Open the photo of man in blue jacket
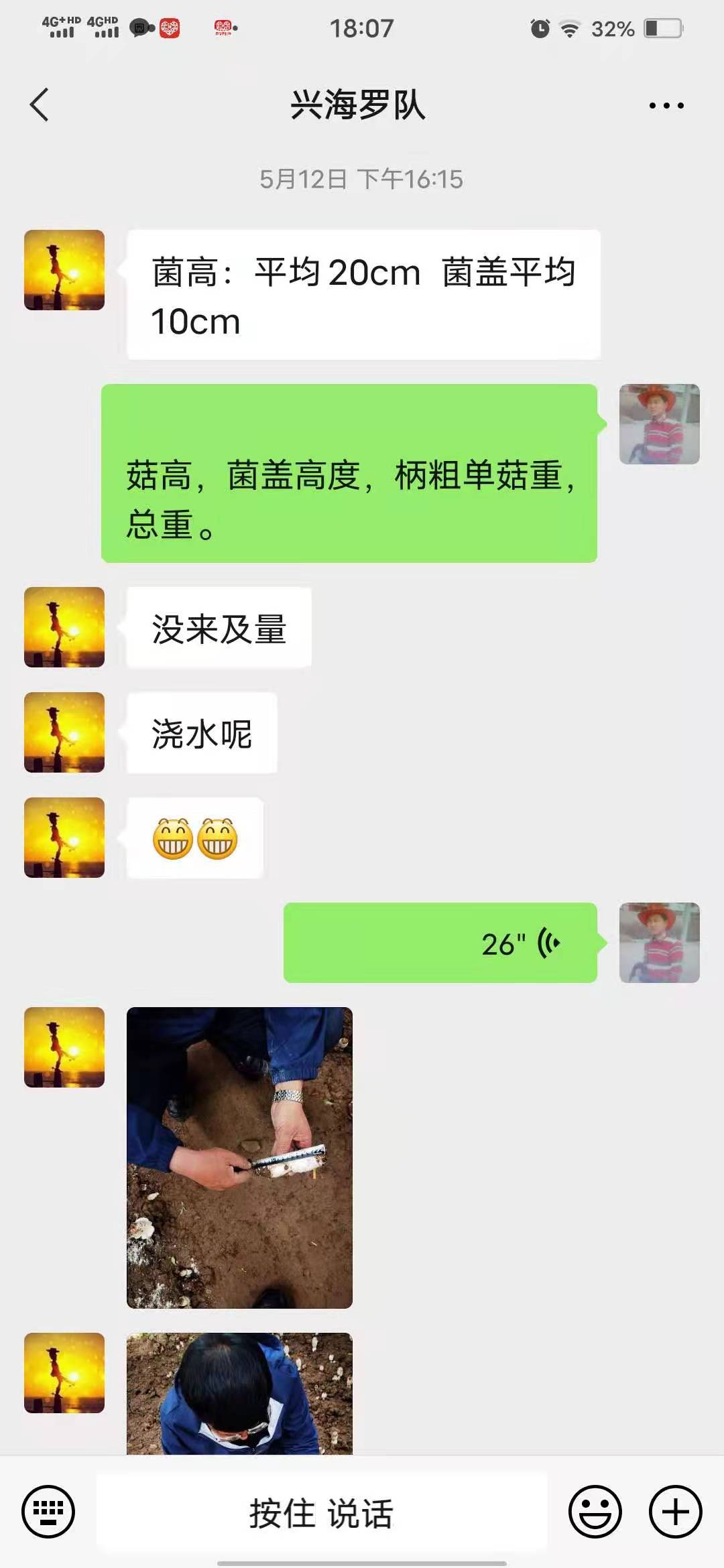Viewport: 724px width, 1568px height. (x=239, y=1394)
